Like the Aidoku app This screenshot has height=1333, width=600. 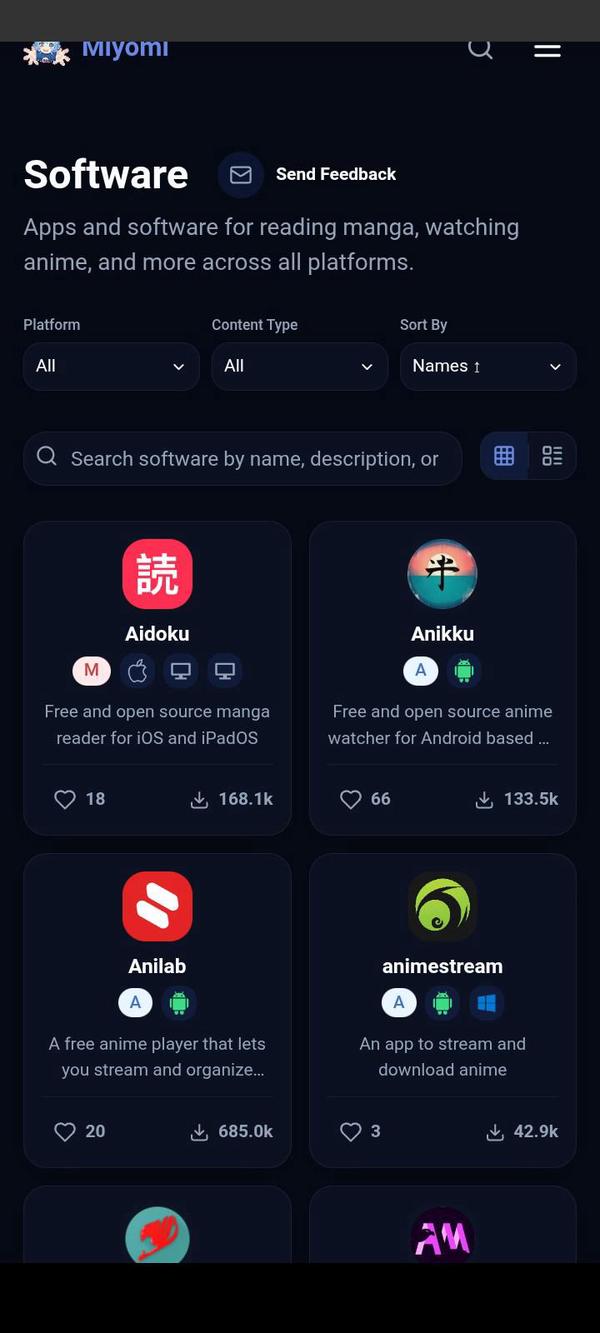(x=66, y=799)
